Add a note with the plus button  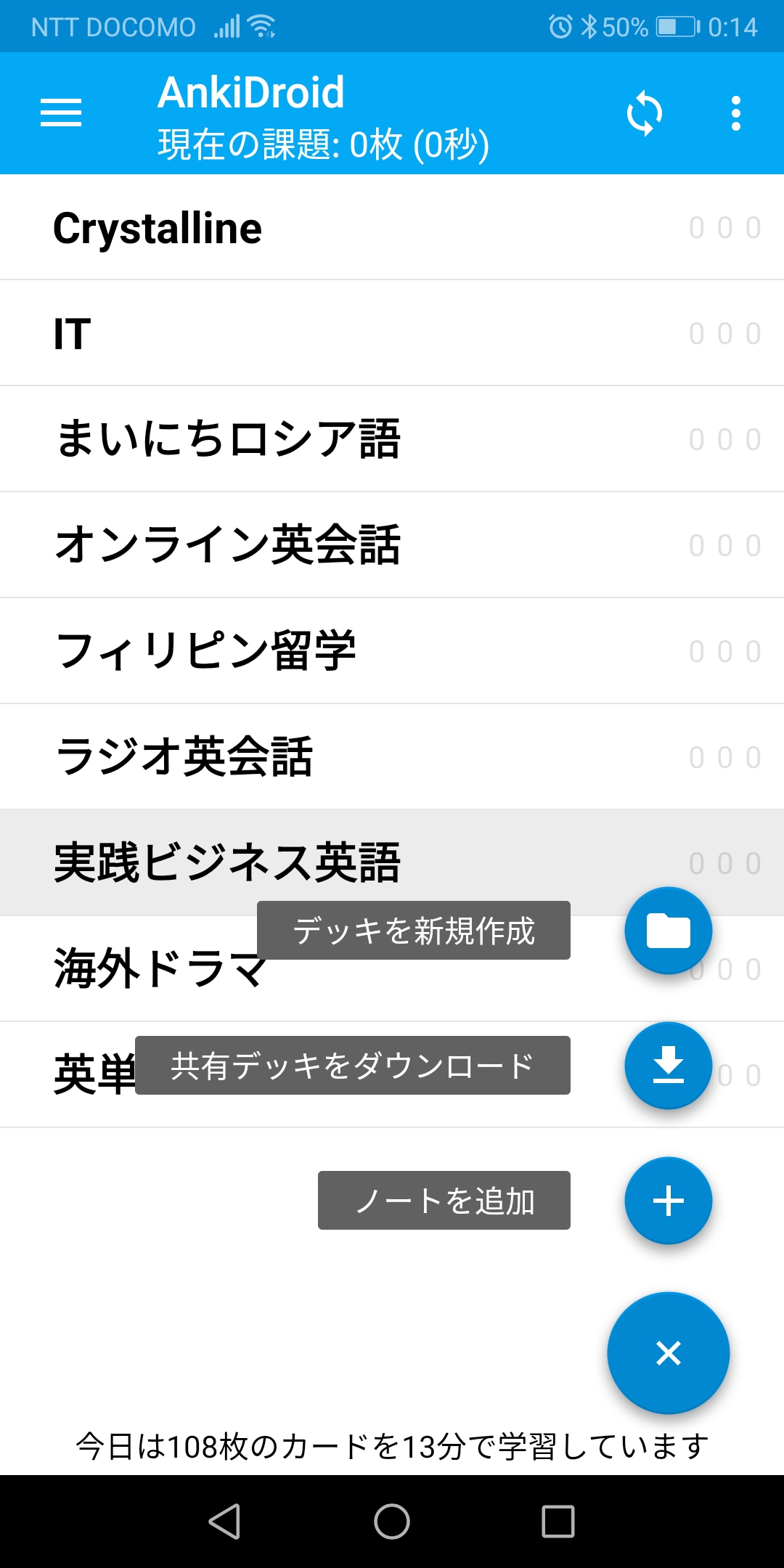click(668, 1201)
